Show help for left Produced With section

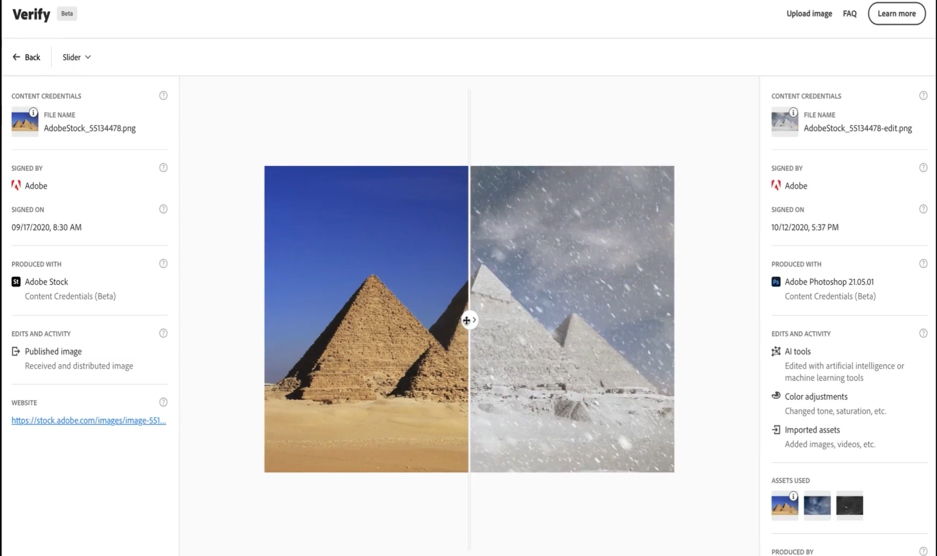(x=163, y=264)
